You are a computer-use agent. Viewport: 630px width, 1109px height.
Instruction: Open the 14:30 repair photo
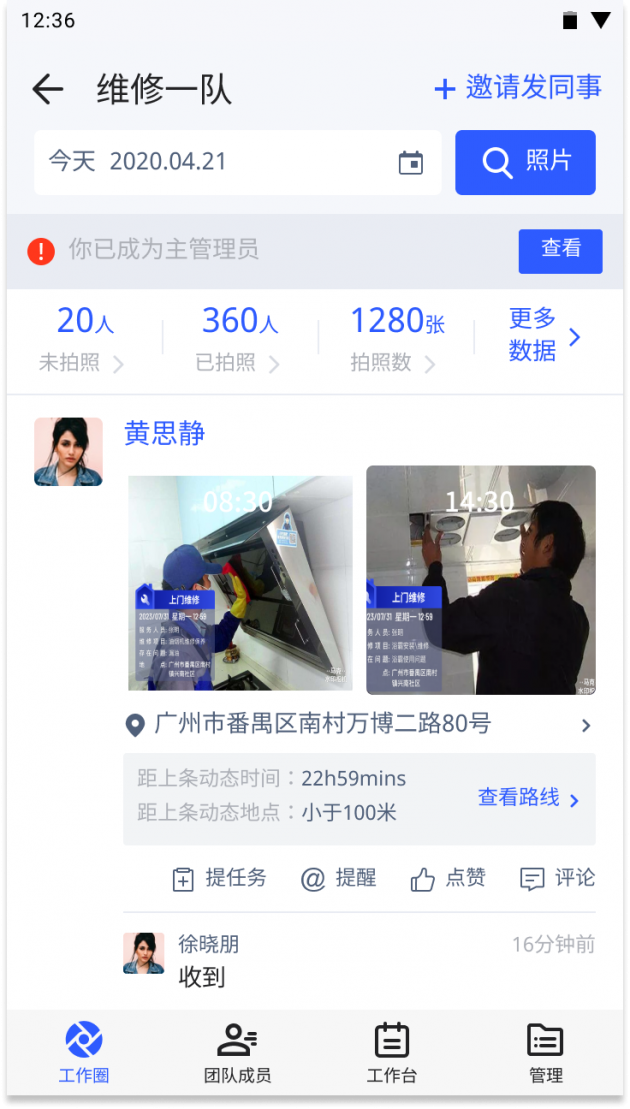pyautogui.click(x=481, y=580)
